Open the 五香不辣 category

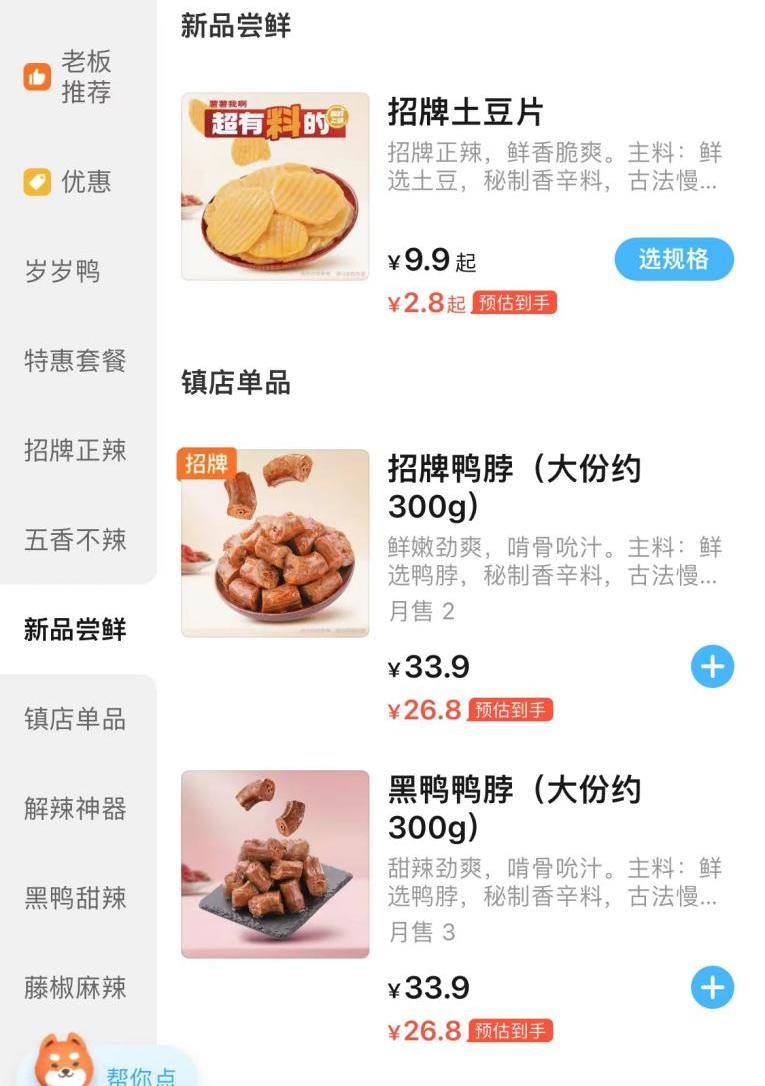click(76, 540)
